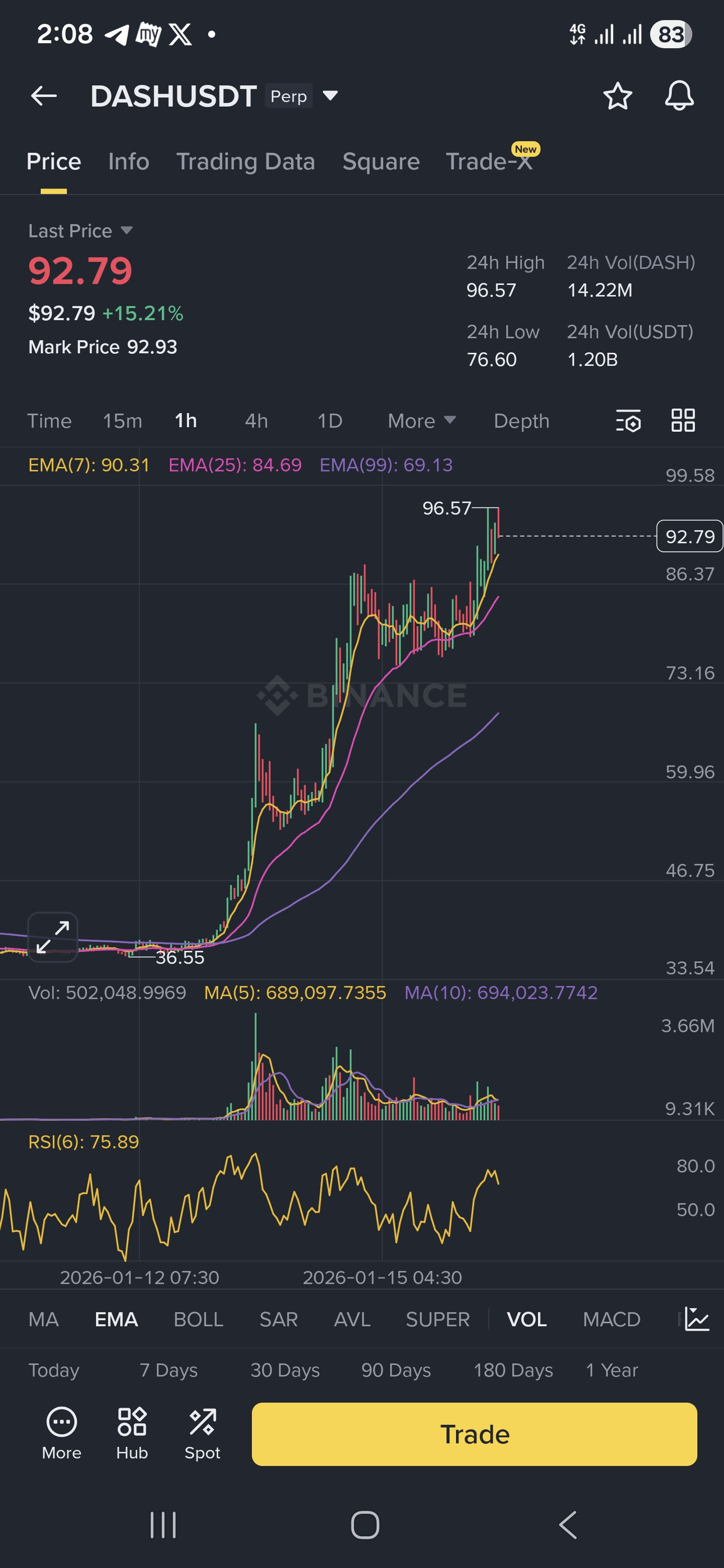Switch chart to the 4h interval

[256, 421]
